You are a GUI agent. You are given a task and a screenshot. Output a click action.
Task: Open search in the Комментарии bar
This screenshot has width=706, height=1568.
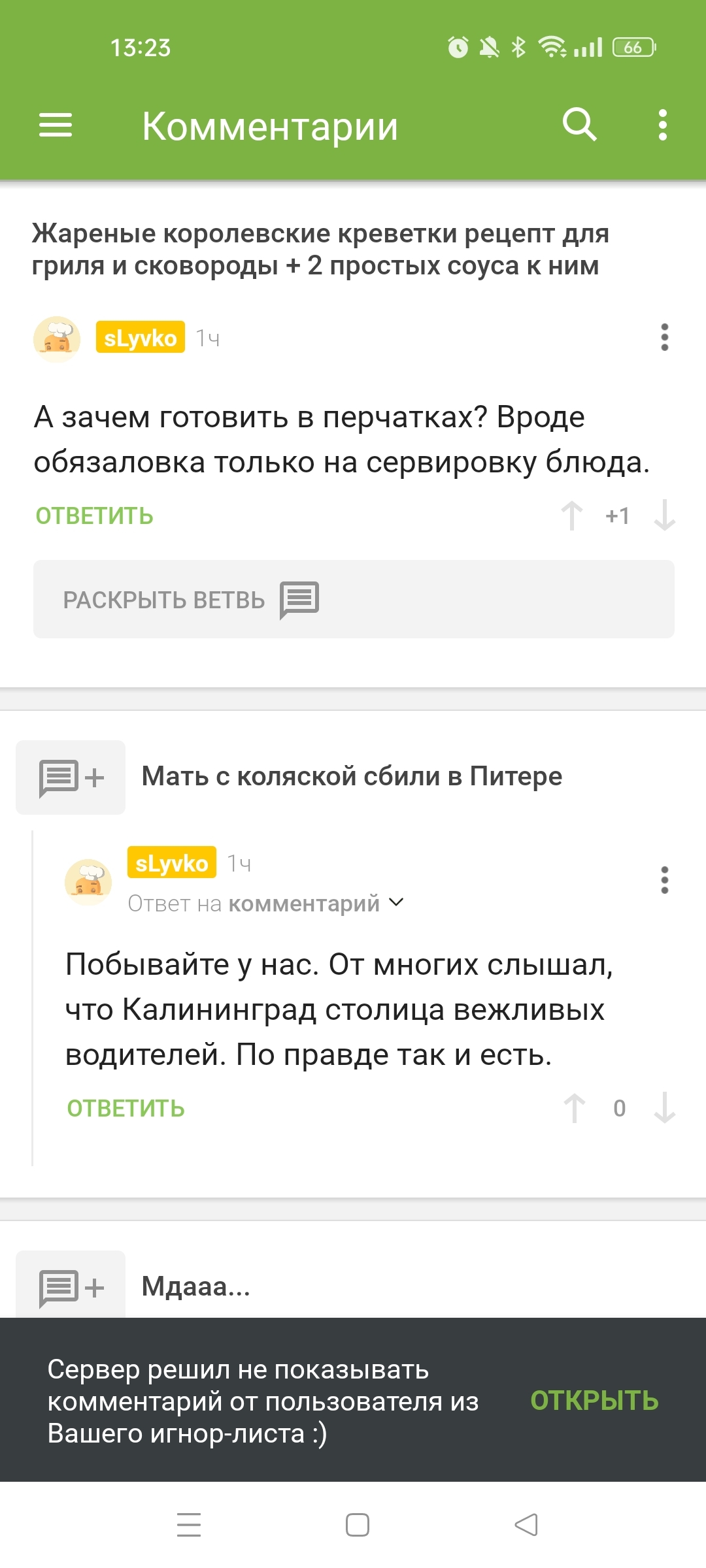click(579, 124)
